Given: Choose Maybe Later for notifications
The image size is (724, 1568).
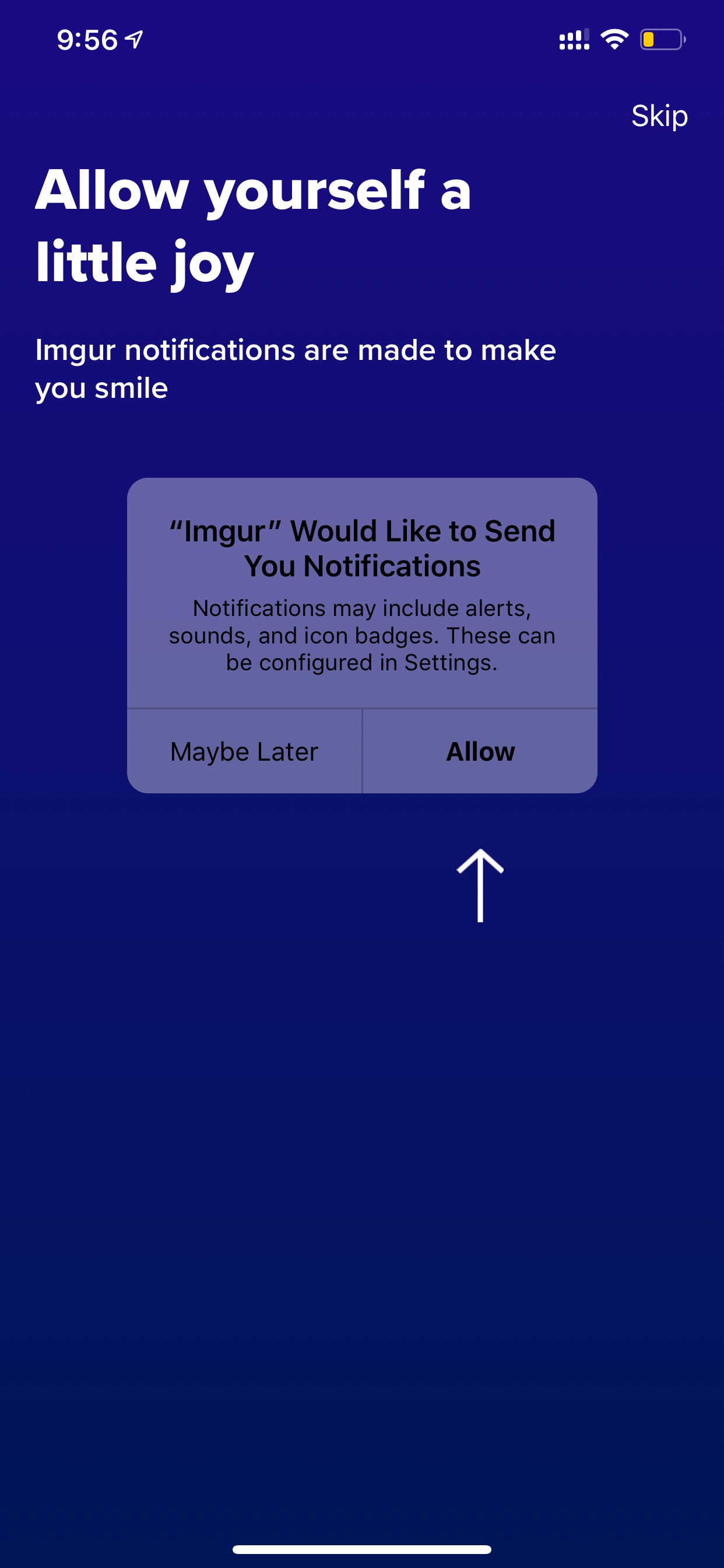Looking at the screenshot, I should [245, 751].
